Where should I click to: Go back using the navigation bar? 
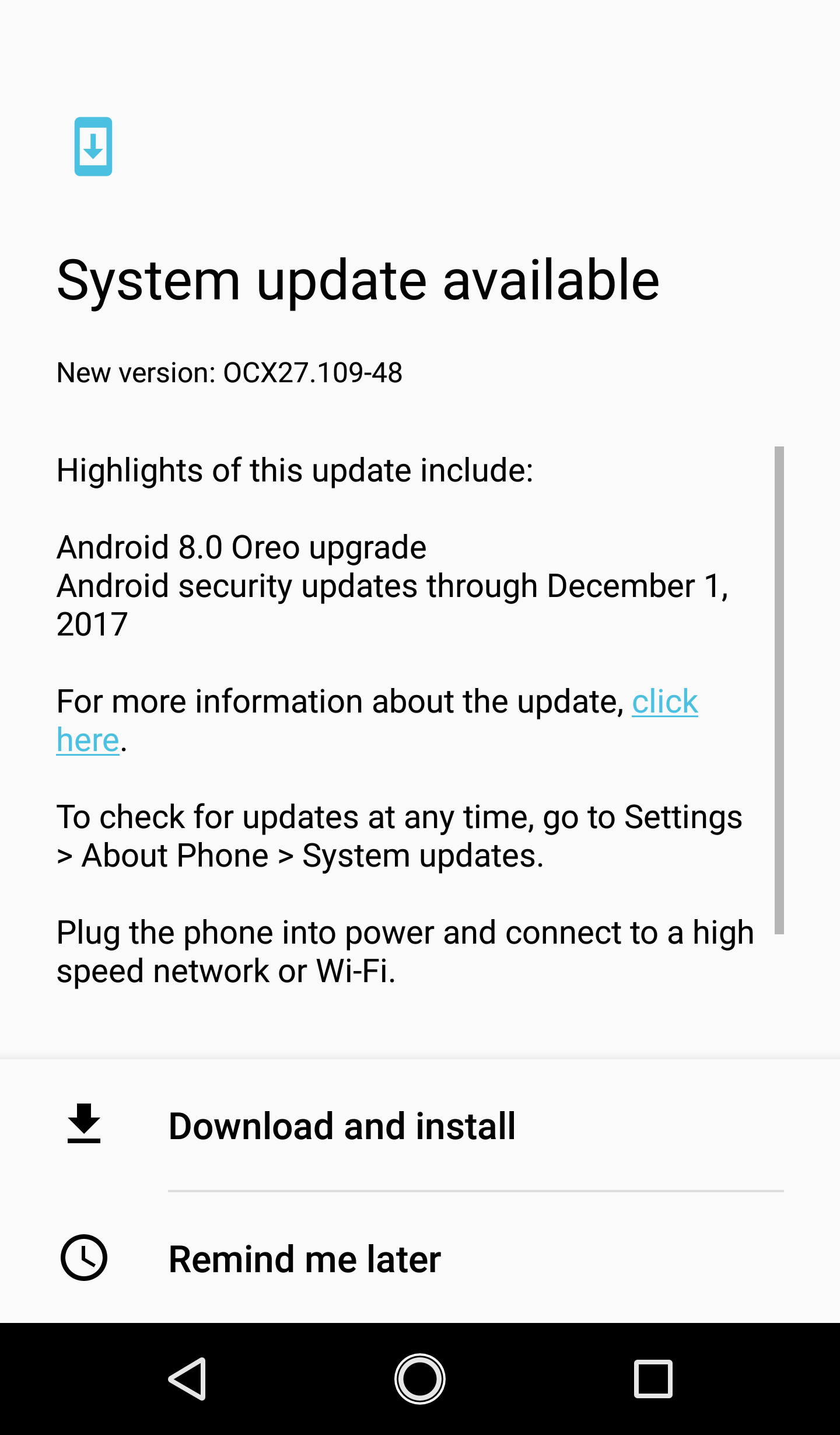coord(187,1378)
